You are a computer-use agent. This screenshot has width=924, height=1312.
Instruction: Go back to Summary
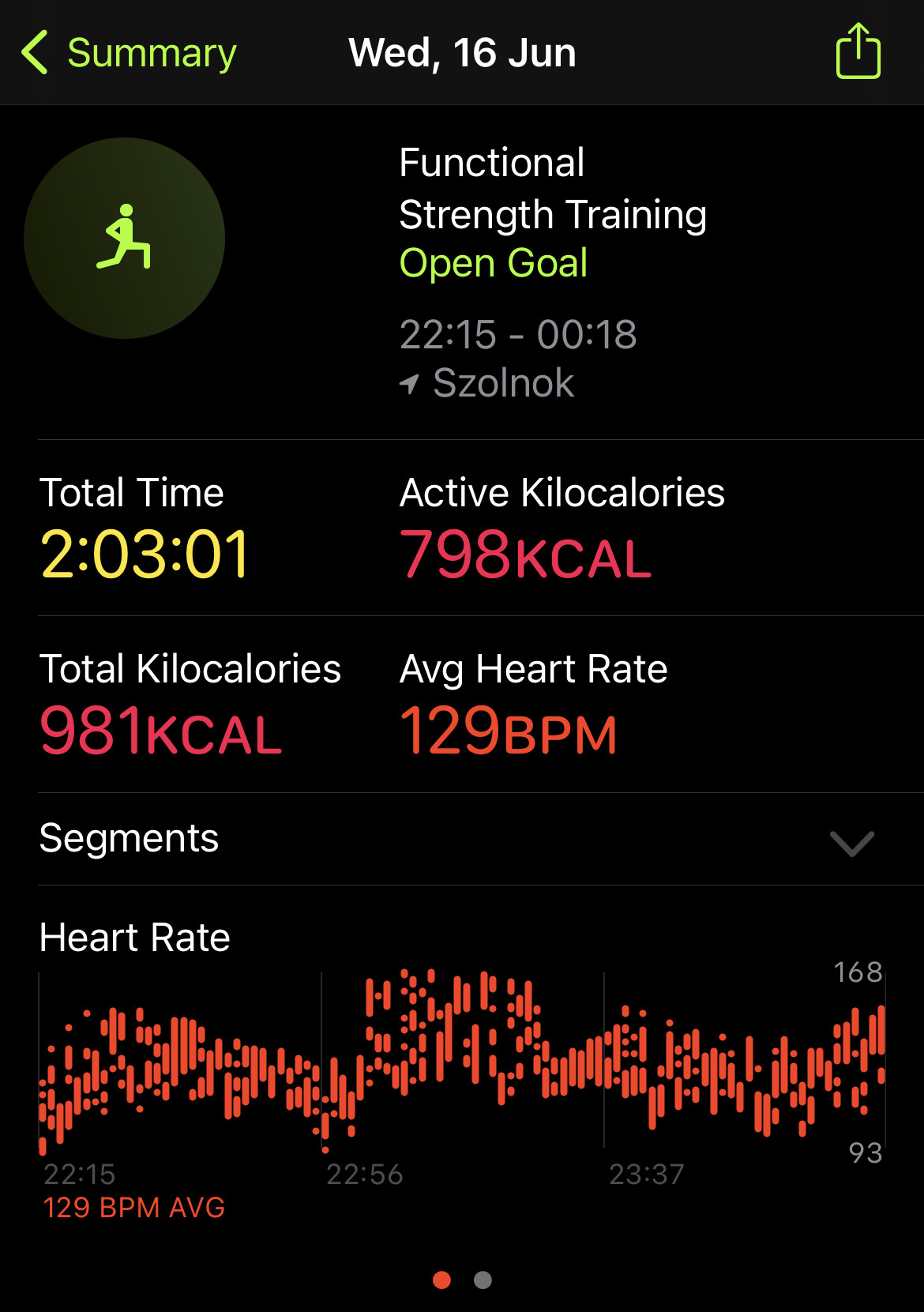click(129, 53)
